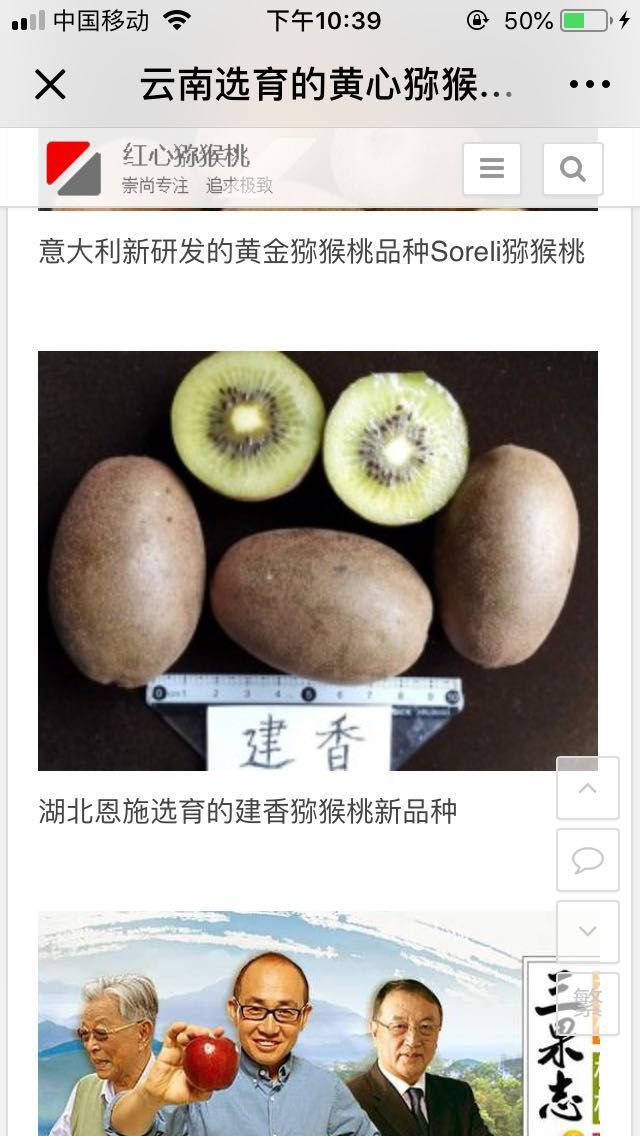Jump to bottom with the down arrow
Image resolution: width=640 pixels, height=1136 pixels.
point(588,932)
